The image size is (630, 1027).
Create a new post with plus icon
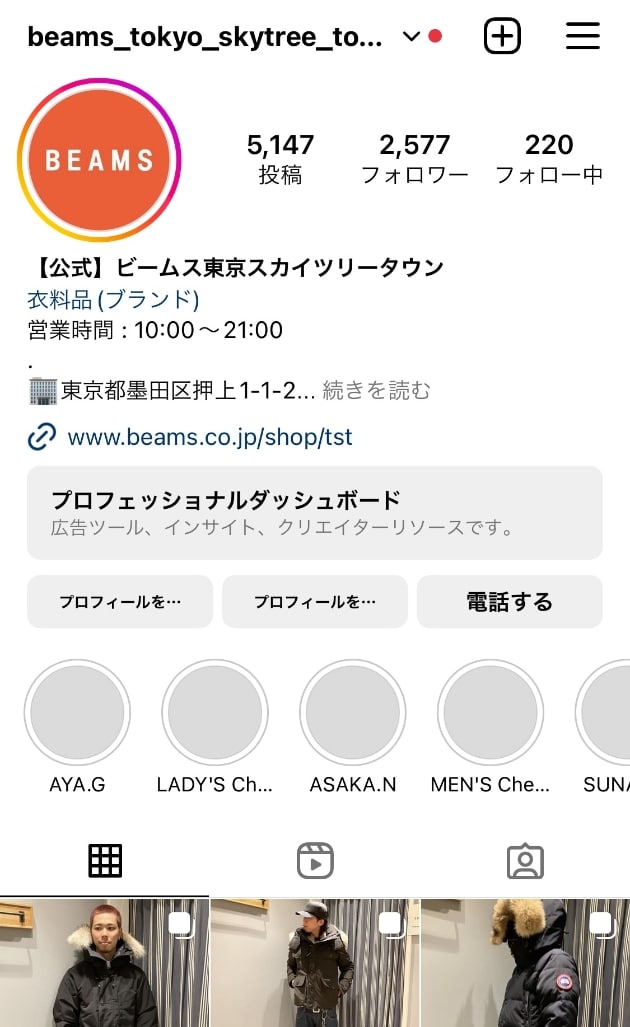pos(503,37)
